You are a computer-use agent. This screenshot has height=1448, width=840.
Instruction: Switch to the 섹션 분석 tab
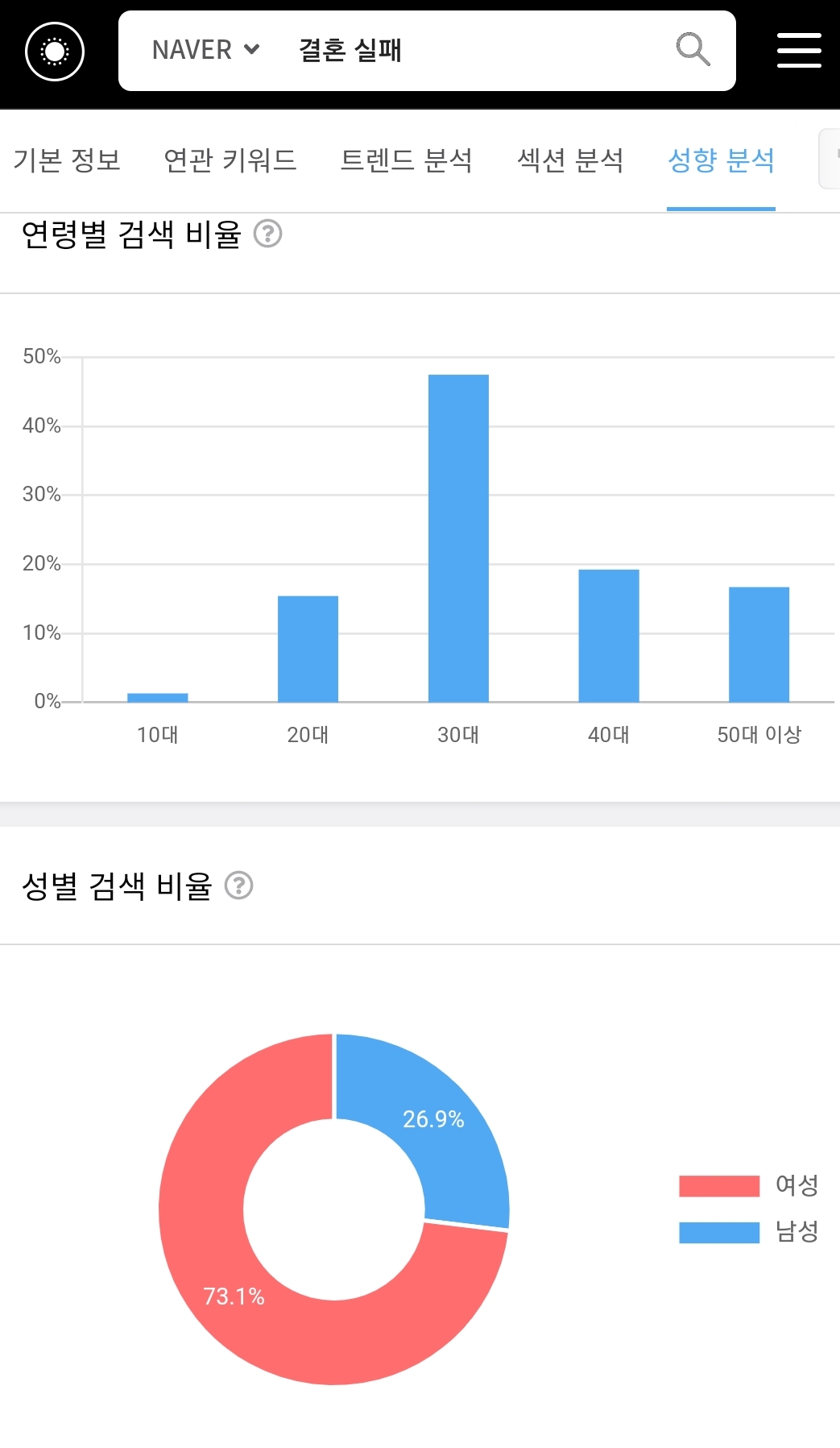point(570,160)
